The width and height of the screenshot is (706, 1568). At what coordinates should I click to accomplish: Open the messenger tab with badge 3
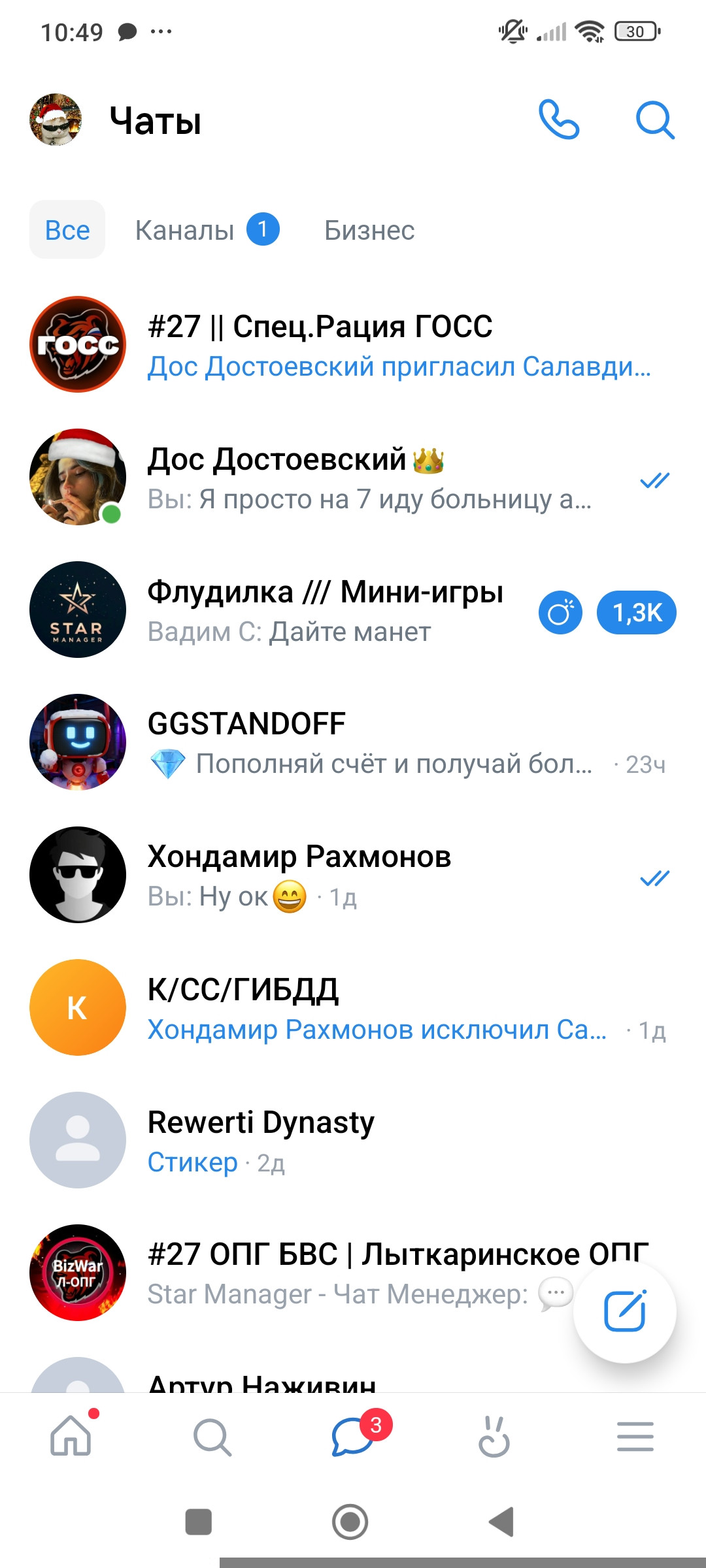[x=353, y=1436]
